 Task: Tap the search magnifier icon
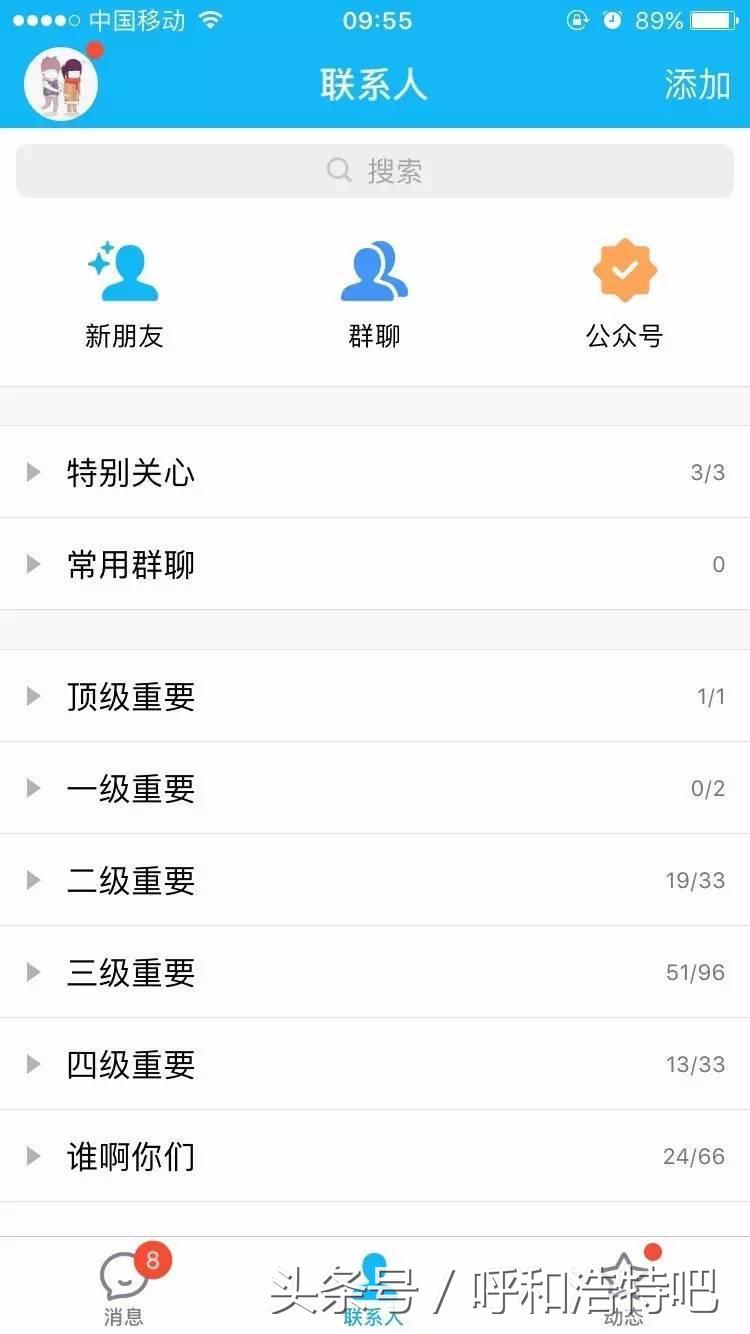point(338,170)
